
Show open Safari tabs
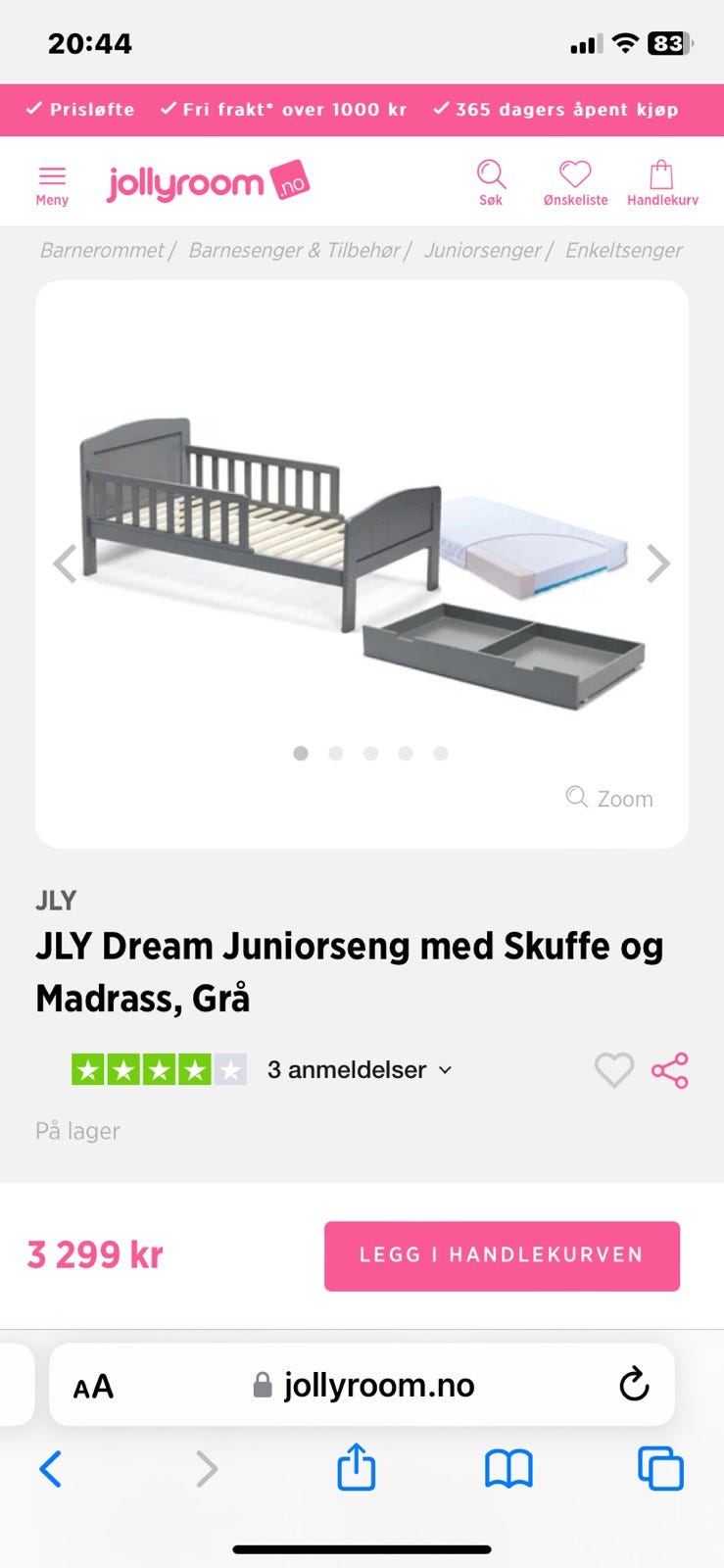tap(660, 1468)
